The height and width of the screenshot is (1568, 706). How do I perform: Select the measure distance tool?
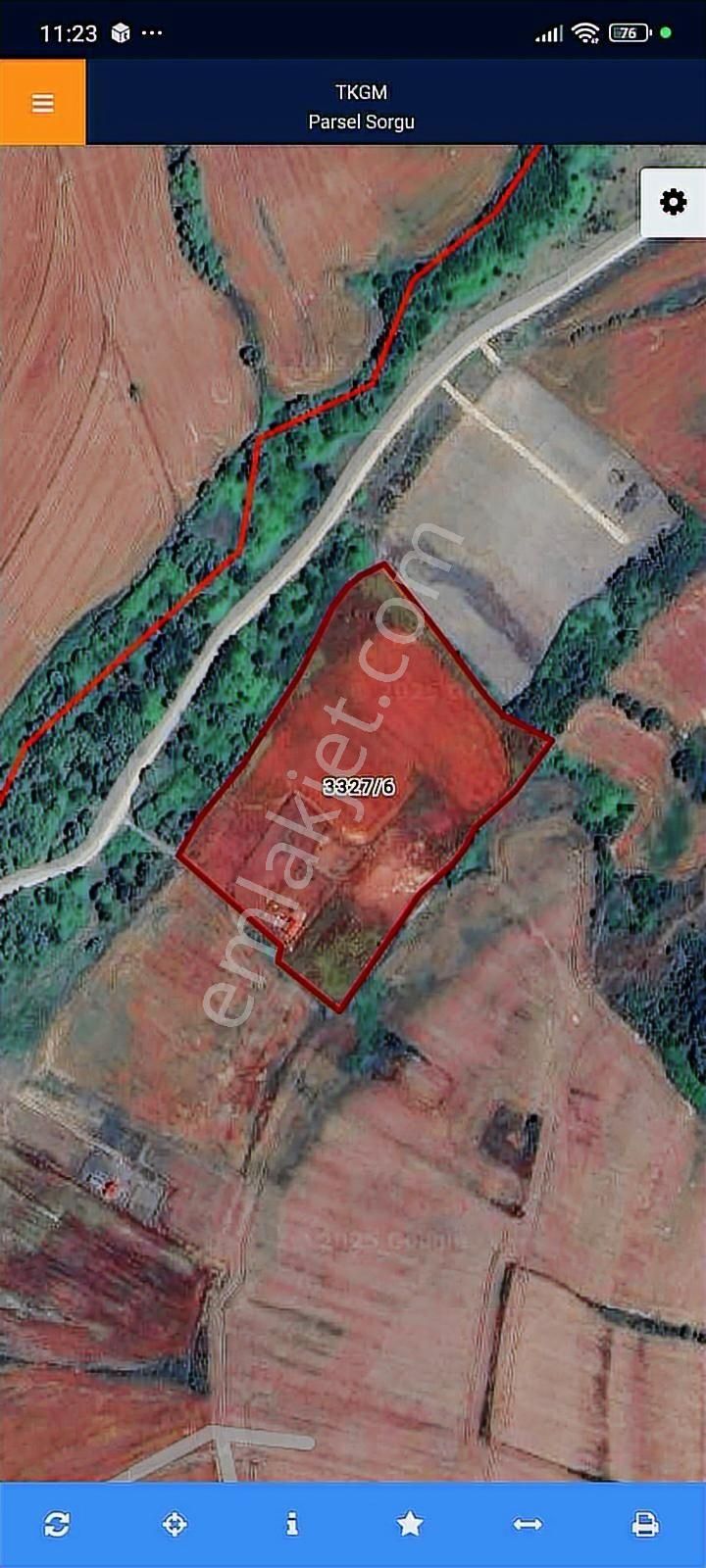(x=528, y=1524)
